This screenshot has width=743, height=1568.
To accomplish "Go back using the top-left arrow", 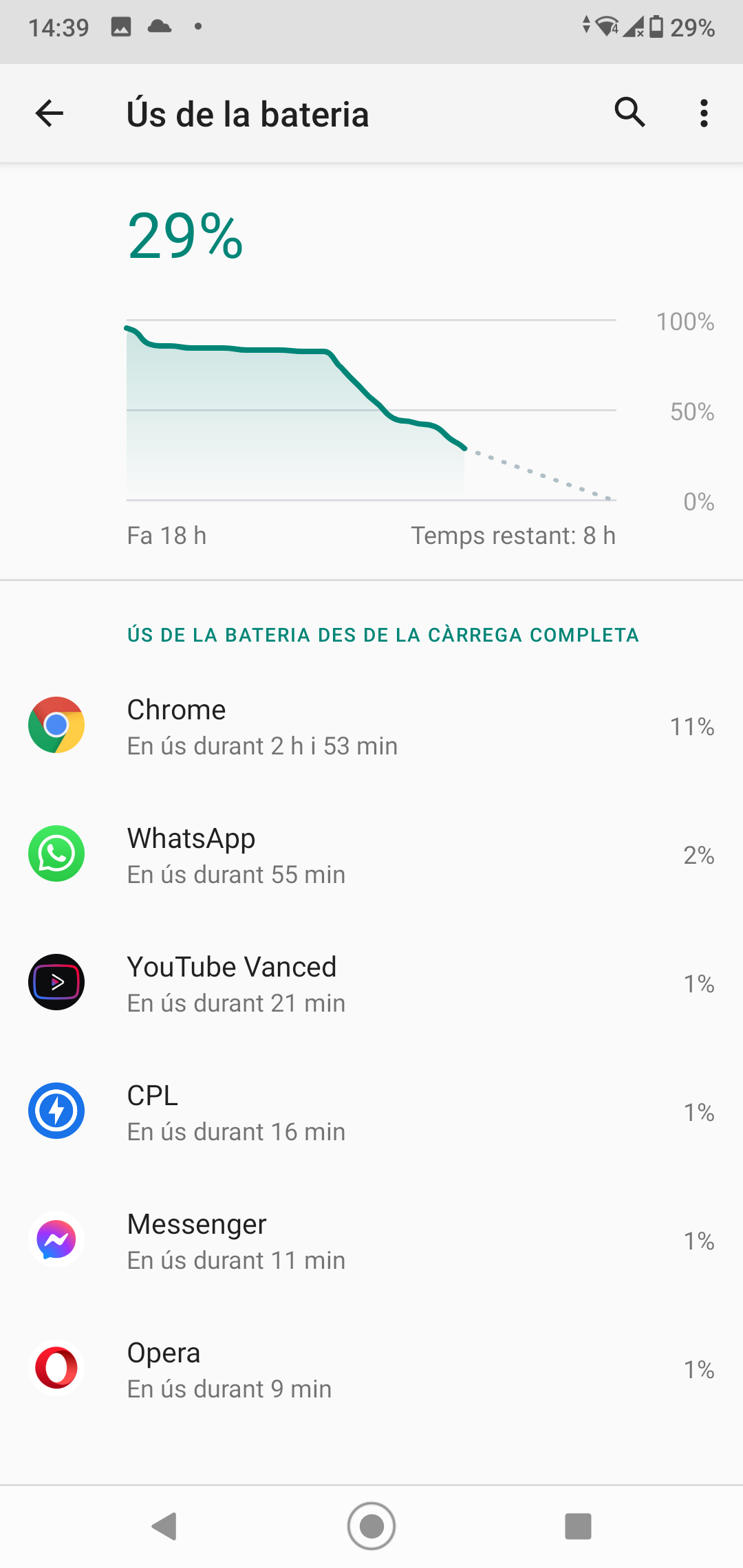I will point(50,113).
